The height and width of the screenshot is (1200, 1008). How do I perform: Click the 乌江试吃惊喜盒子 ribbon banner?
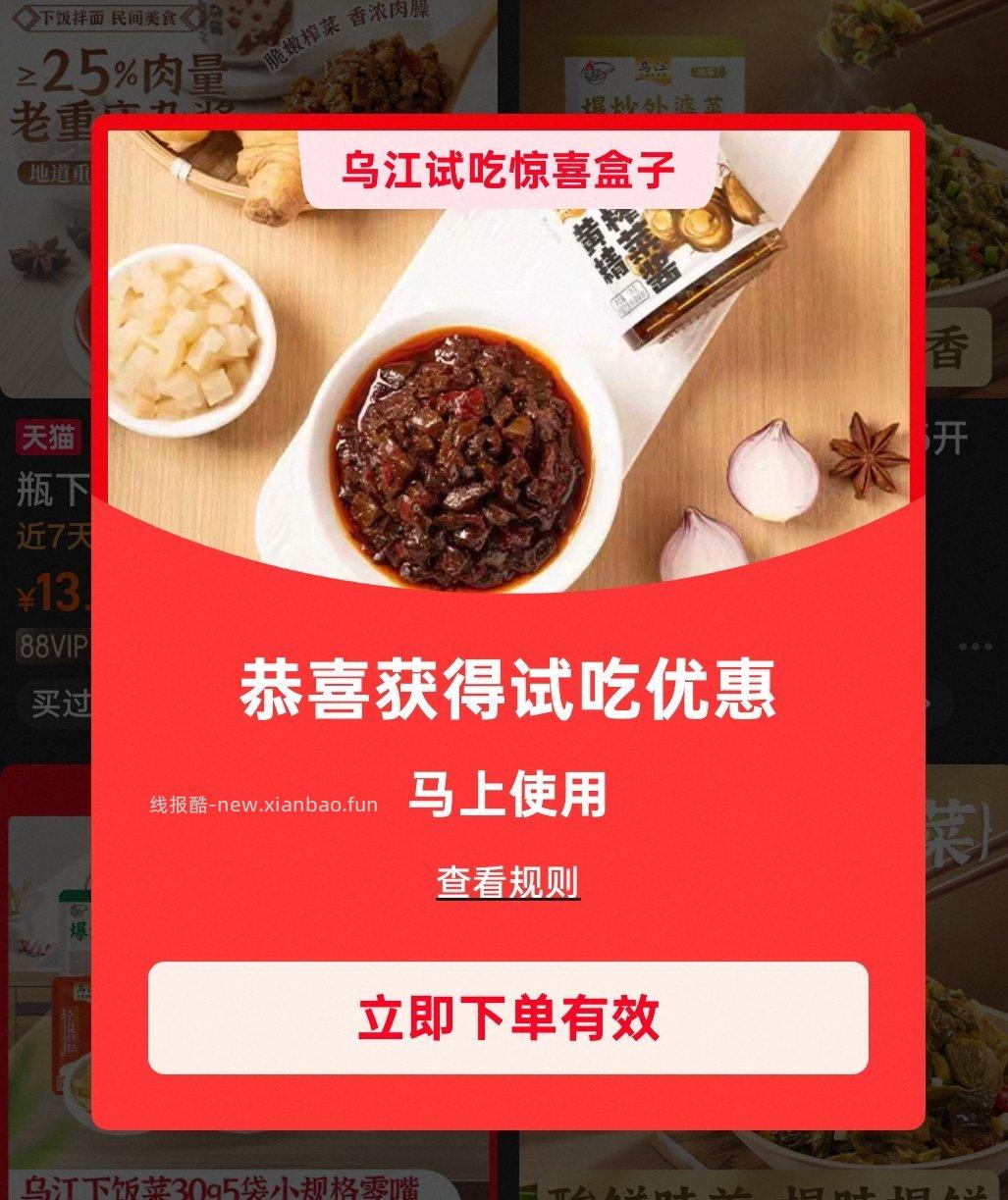coord(511,169)
